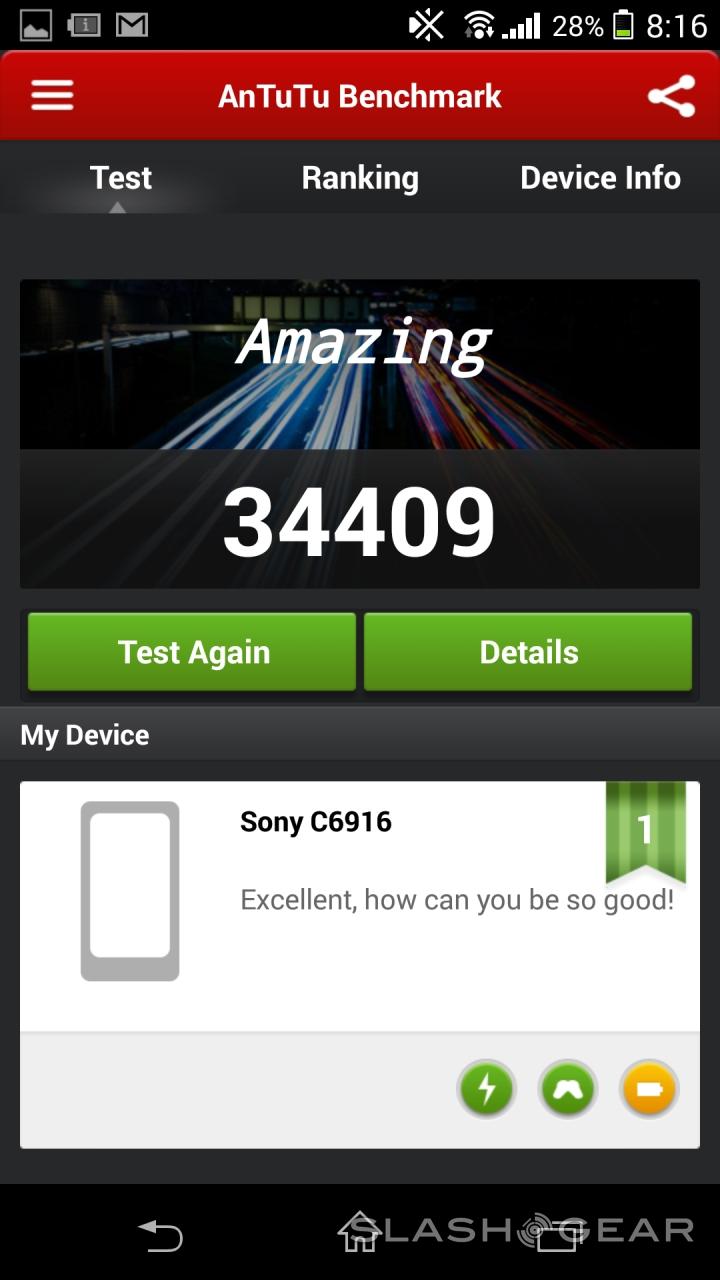Share the benchmark result
Viewport: 720px width, 1280px height.
click(671, 96)
